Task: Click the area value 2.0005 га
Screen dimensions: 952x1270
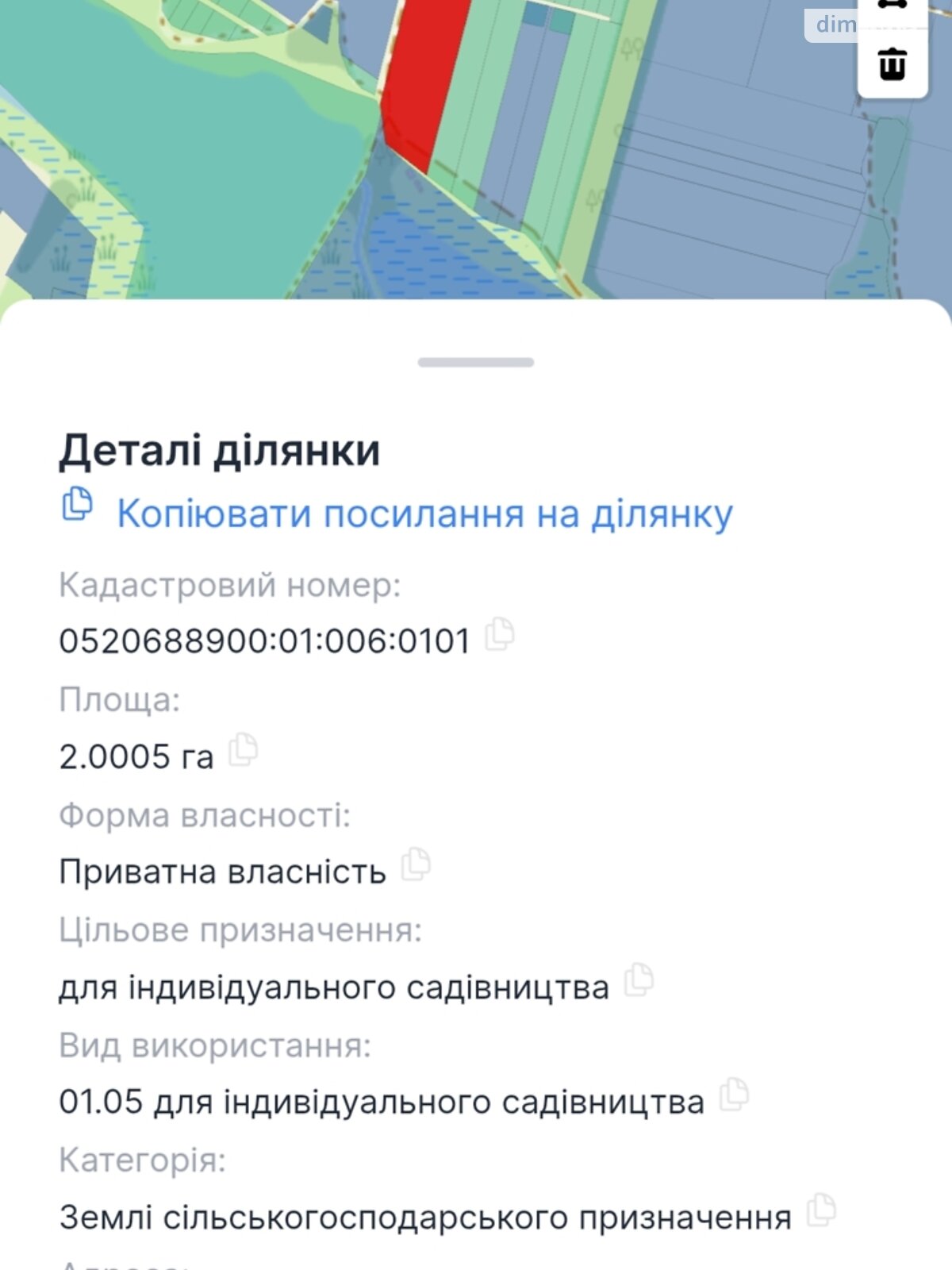Action: (x=135, y=756)
